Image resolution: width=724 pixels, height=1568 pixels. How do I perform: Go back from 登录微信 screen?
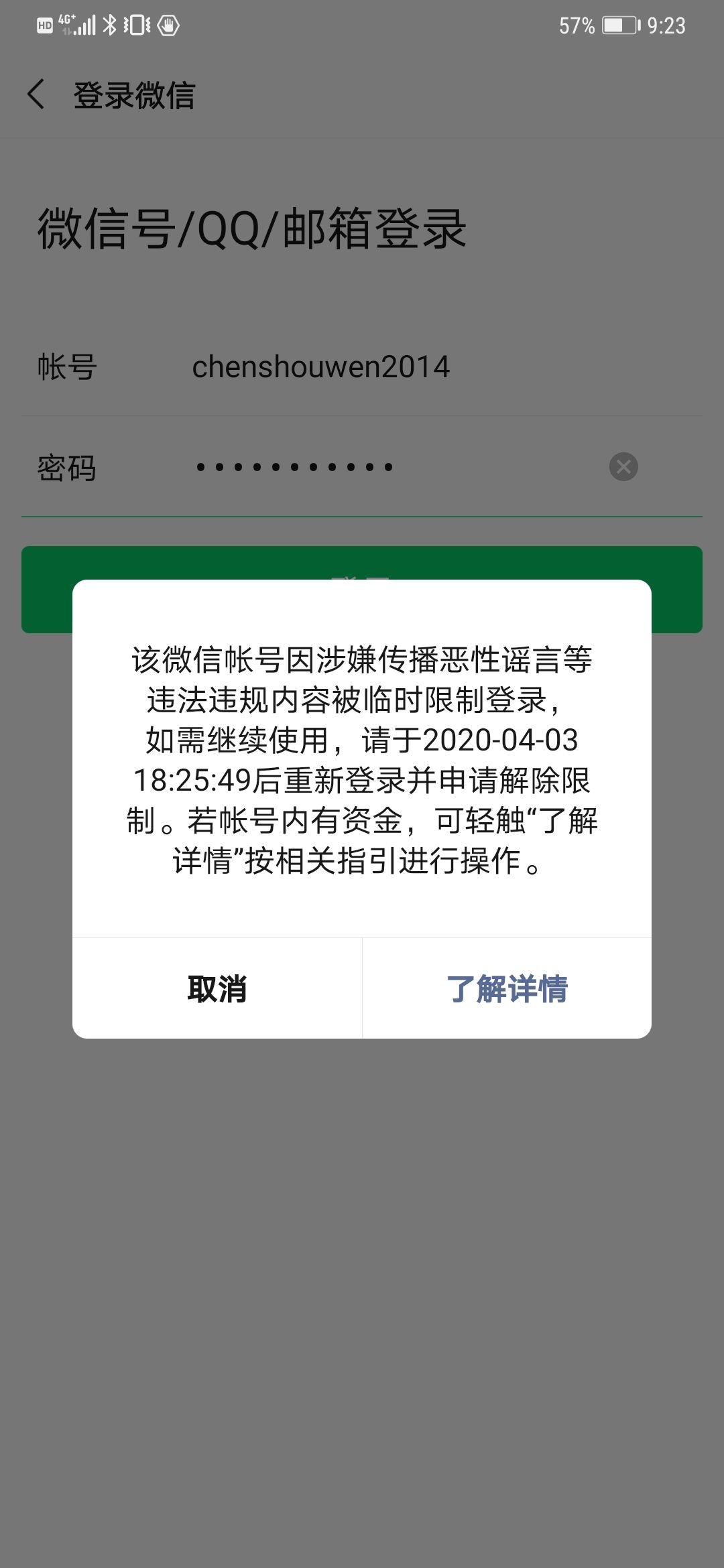37,94
